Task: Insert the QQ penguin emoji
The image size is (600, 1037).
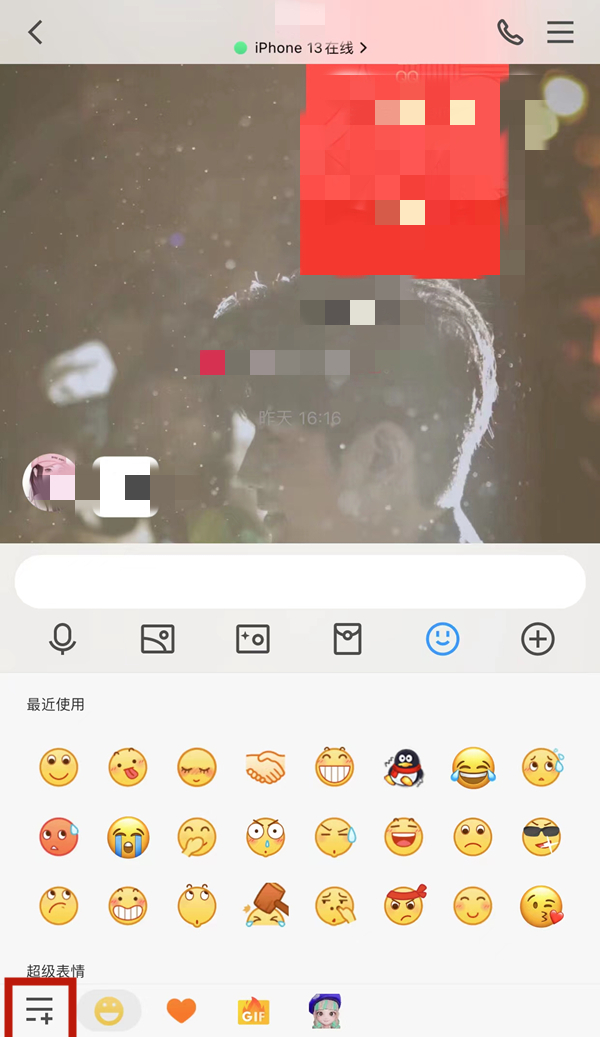Action: pyautogui.click(x=403, y=767)
